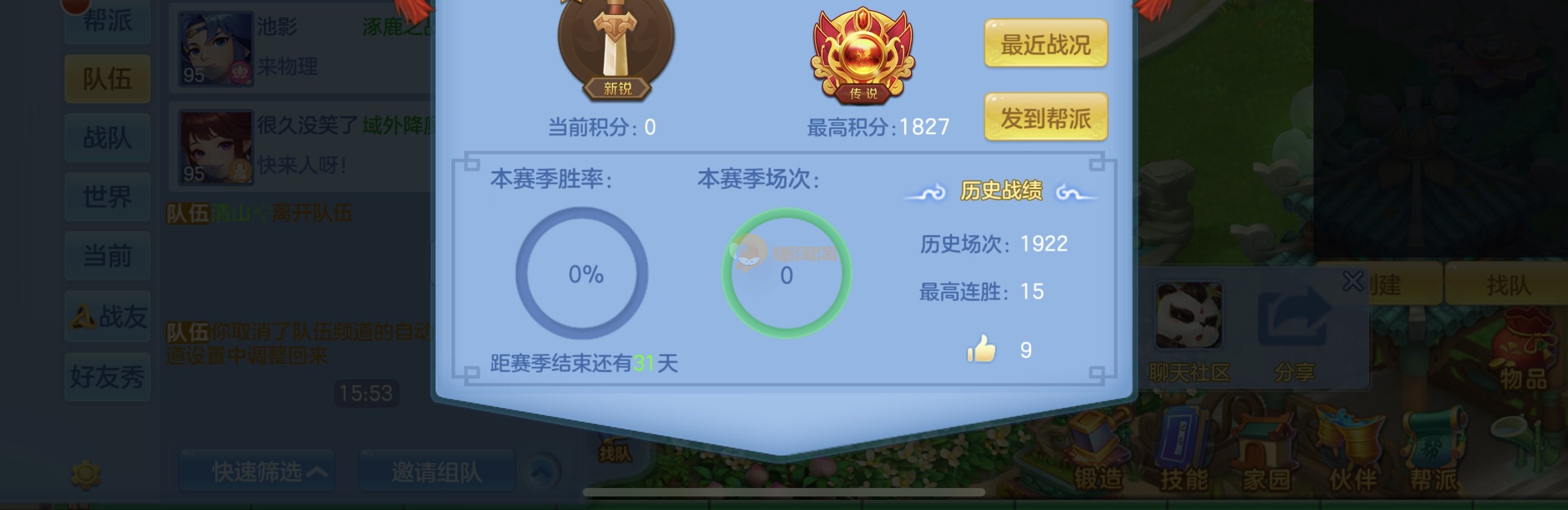Switch to the 帮派 chat channel
Screen dimensions: 1568x510
[x=107, y=22]
